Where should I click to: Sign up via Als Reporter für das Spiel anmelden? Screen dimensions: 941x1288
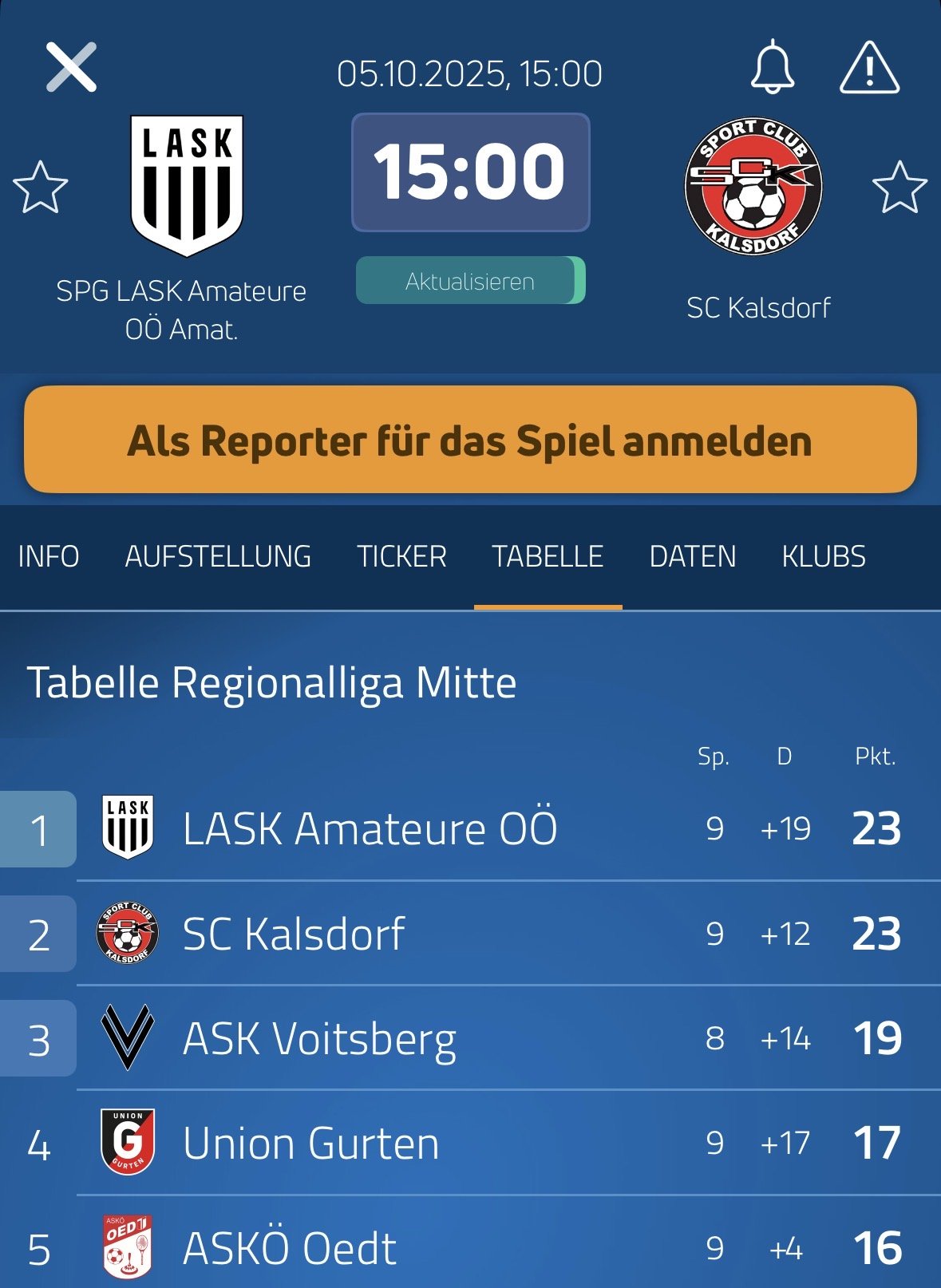click(x=470, y=440)
